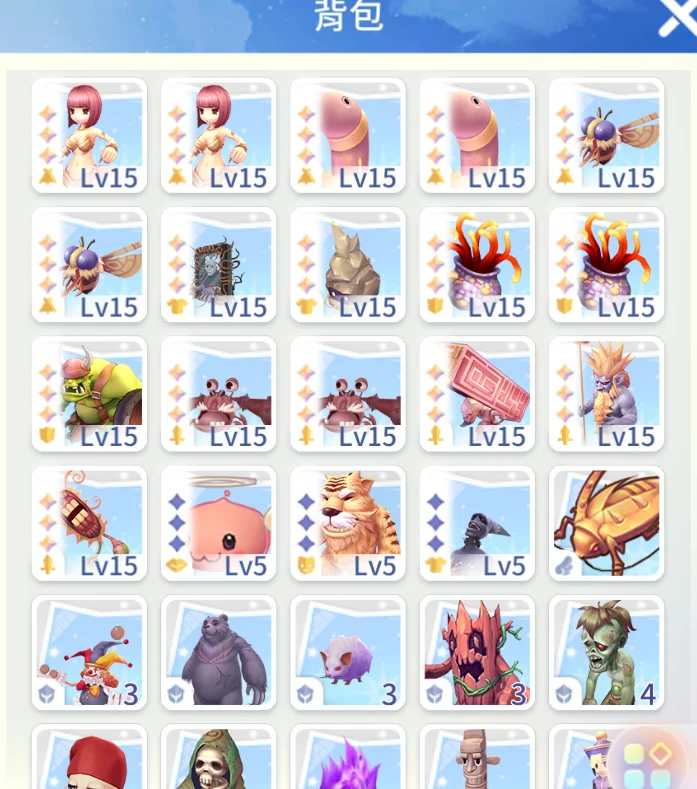697x789 pixels.
Task: Select the haunted portrait frame Lv15 card
Action: click(x=218, y=264)
